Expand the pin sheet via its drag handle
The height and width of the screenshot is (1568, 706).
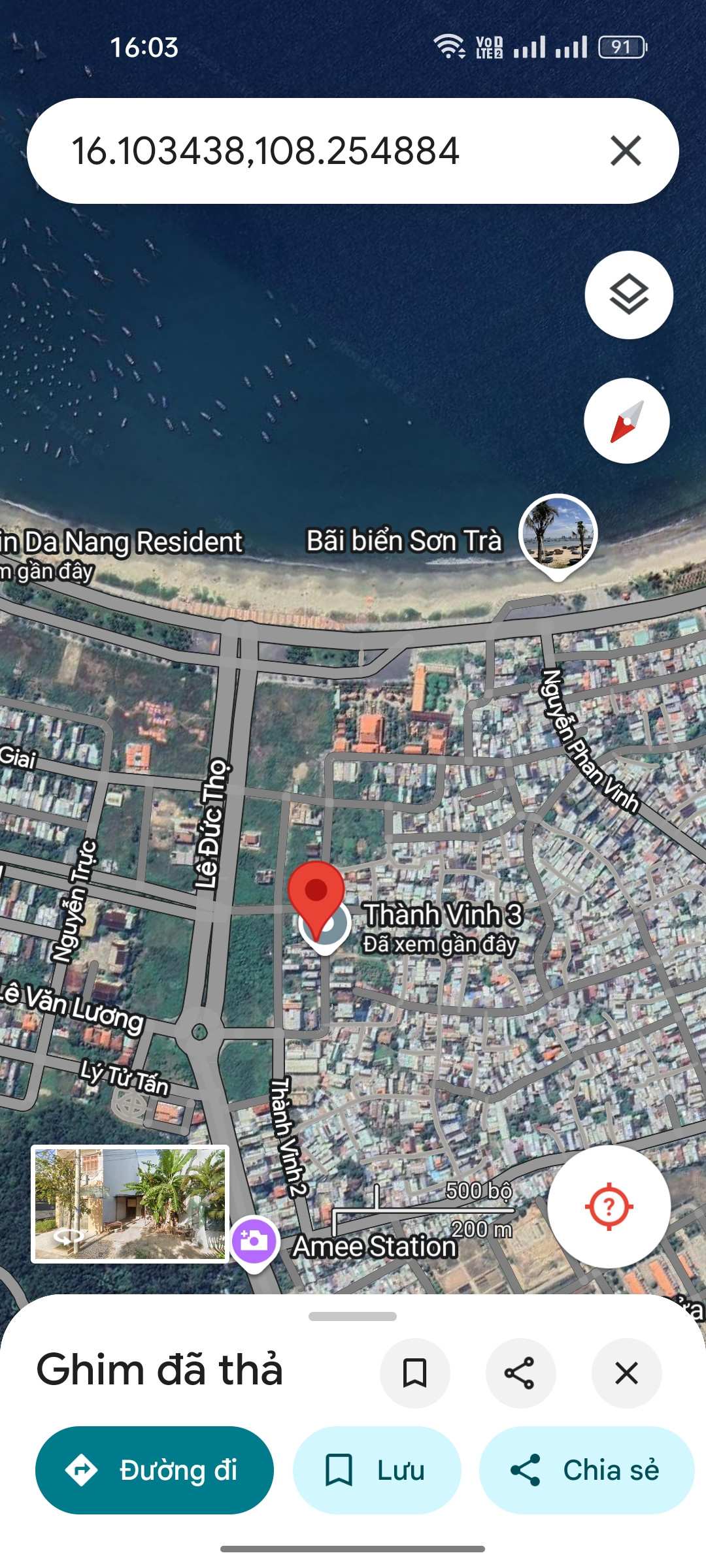tap(353, 1316)
